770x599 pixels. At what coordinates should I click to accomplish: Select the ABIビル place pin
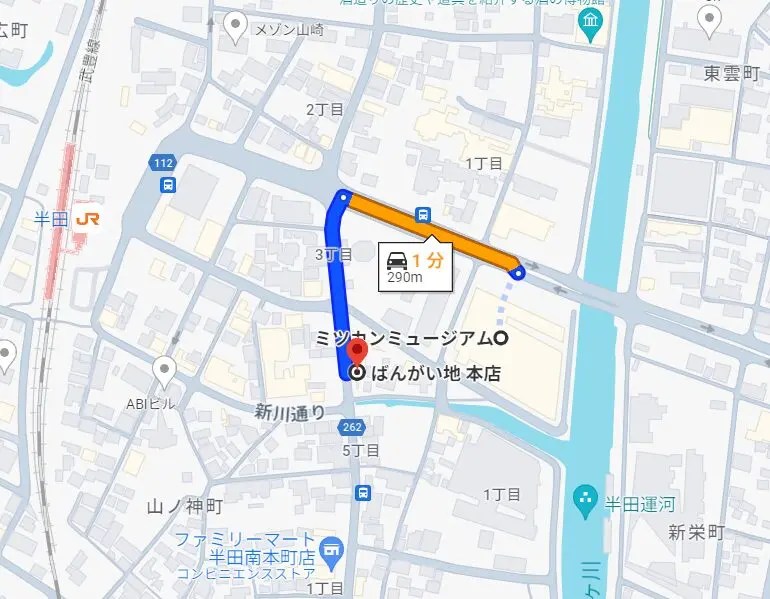tap(165, 372)
